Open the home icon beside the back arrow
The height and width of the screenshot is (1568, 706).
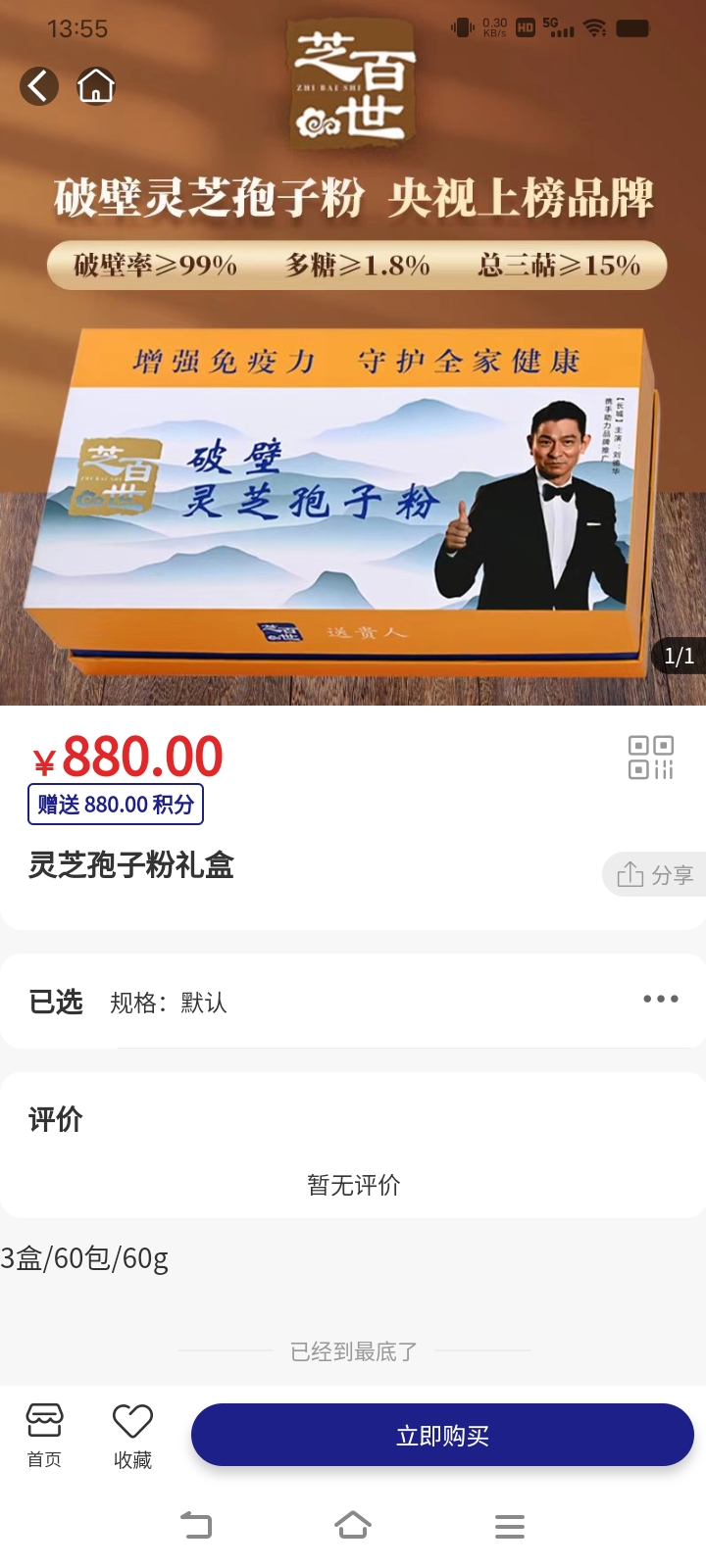(x=96, y=86)
